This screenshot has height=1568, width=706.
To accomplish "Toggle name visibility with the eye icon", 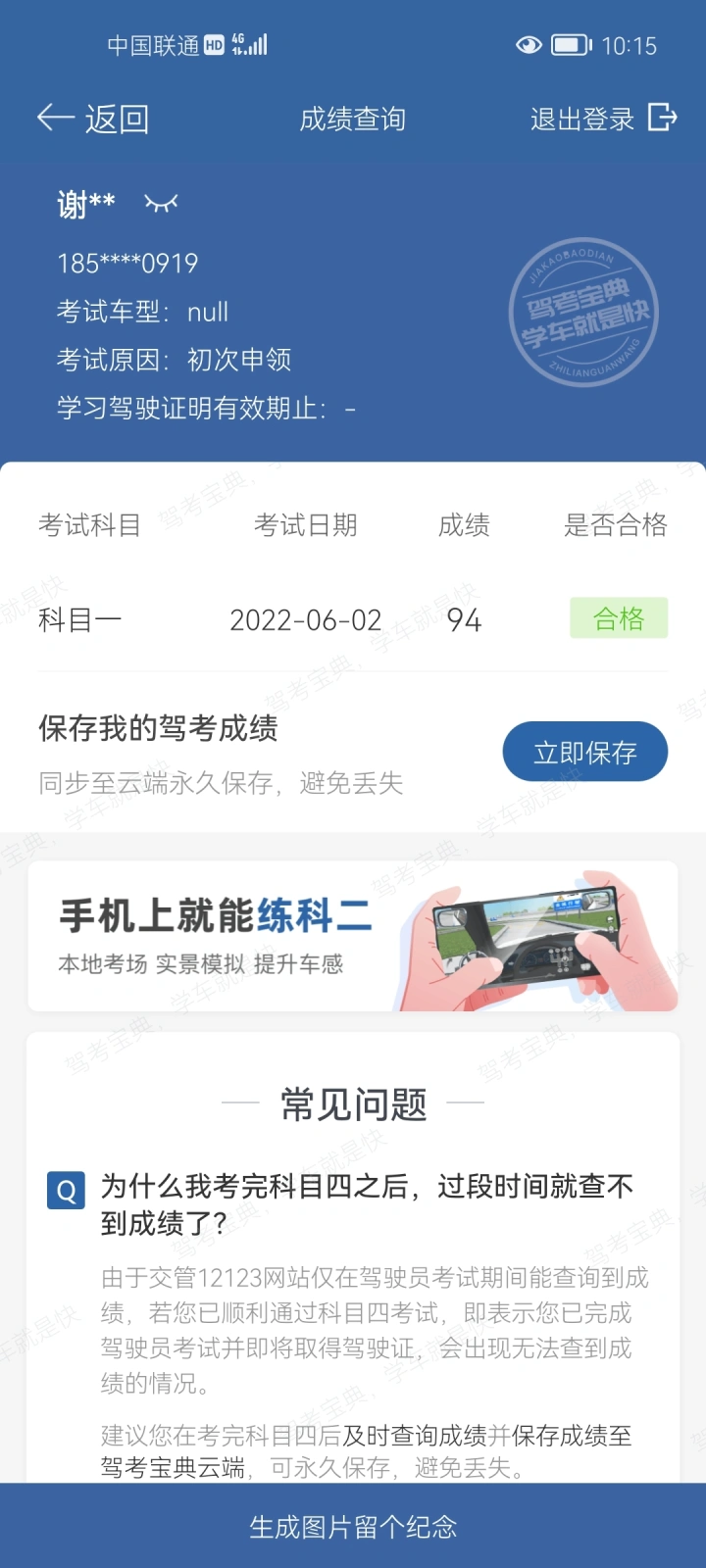I will pyautogui.click(x=161, y=203).
